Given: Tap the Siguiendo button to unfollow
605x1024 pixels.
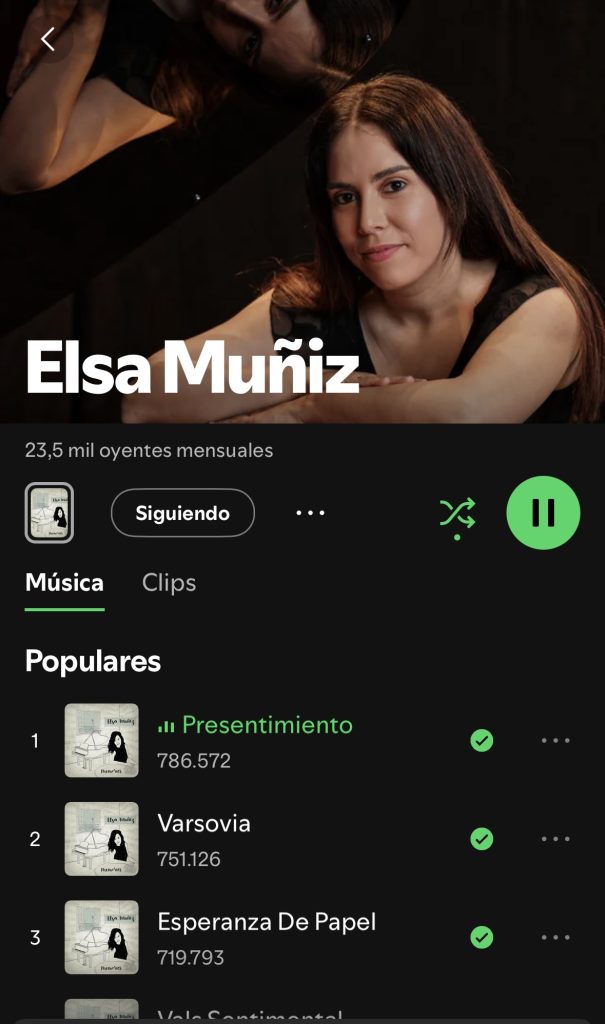Looking at the screenshot, I should pos(182,513).
